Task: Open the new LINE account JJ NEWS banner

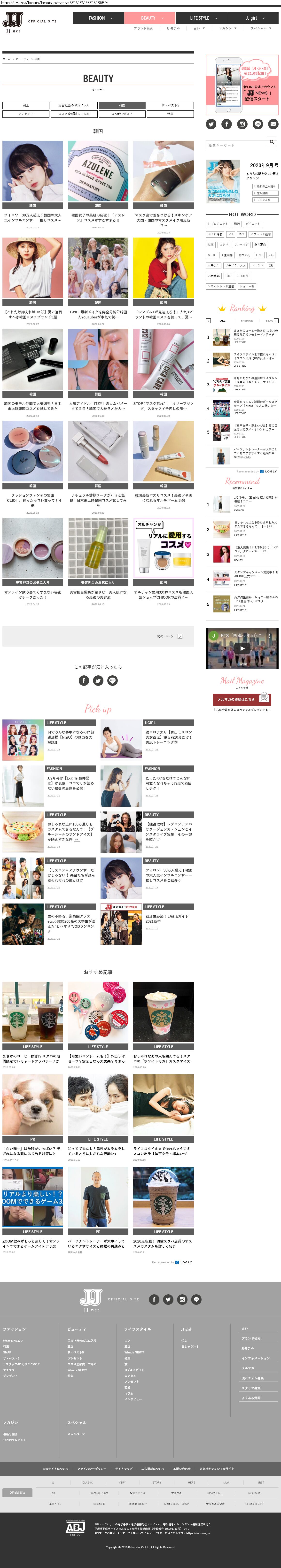Action: pyautogui.click(x=242, y=85)
